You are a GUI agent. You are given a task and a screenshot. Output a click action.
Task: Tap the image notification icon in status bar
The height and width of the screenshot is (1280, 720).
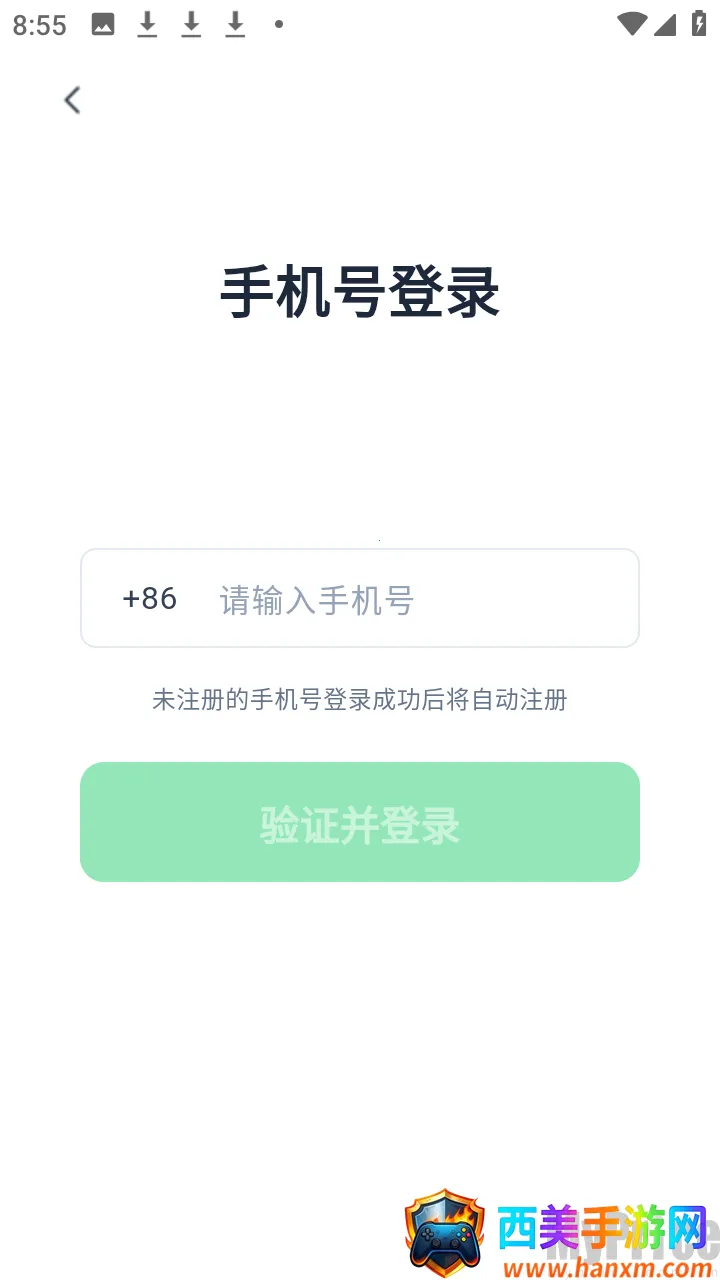103,24
